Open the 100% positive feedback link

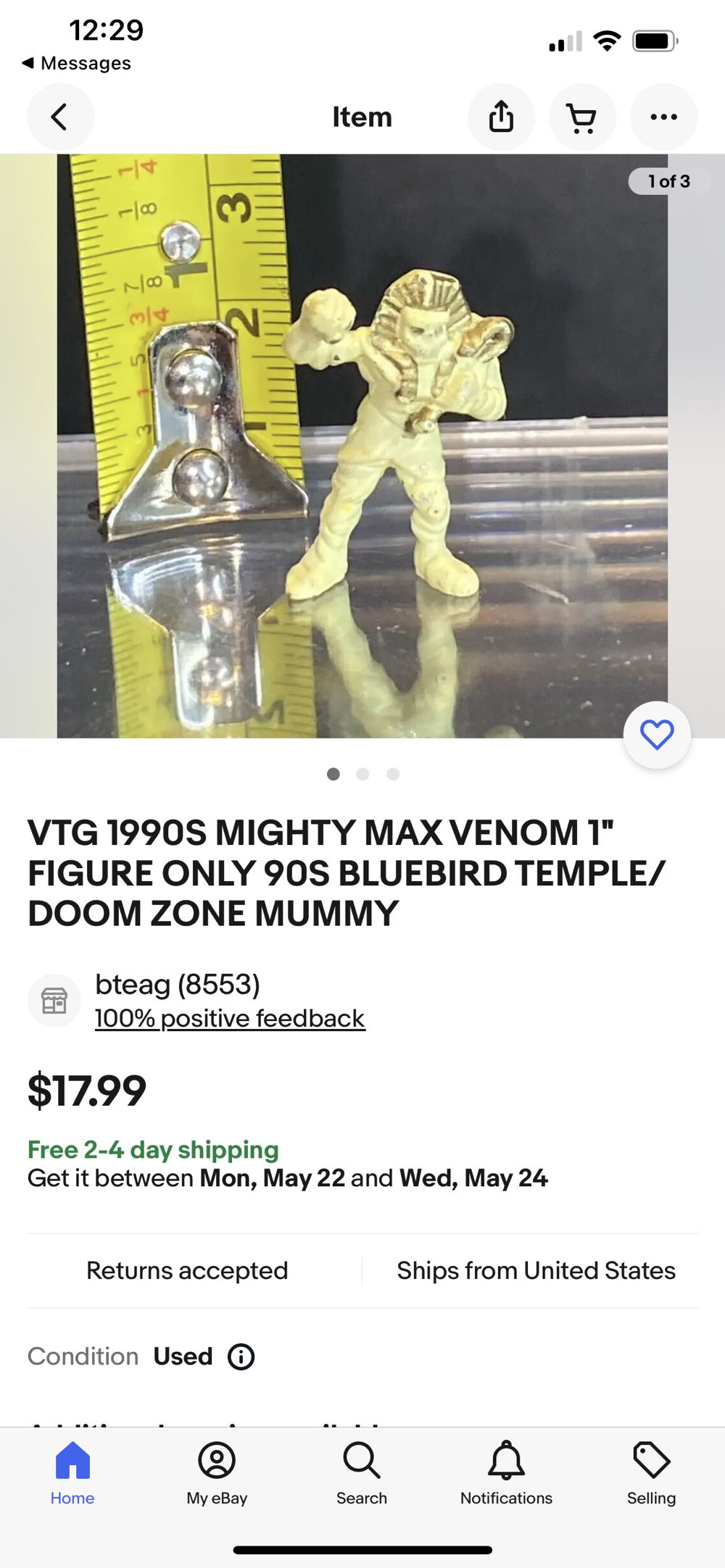tap(230, 1018)
